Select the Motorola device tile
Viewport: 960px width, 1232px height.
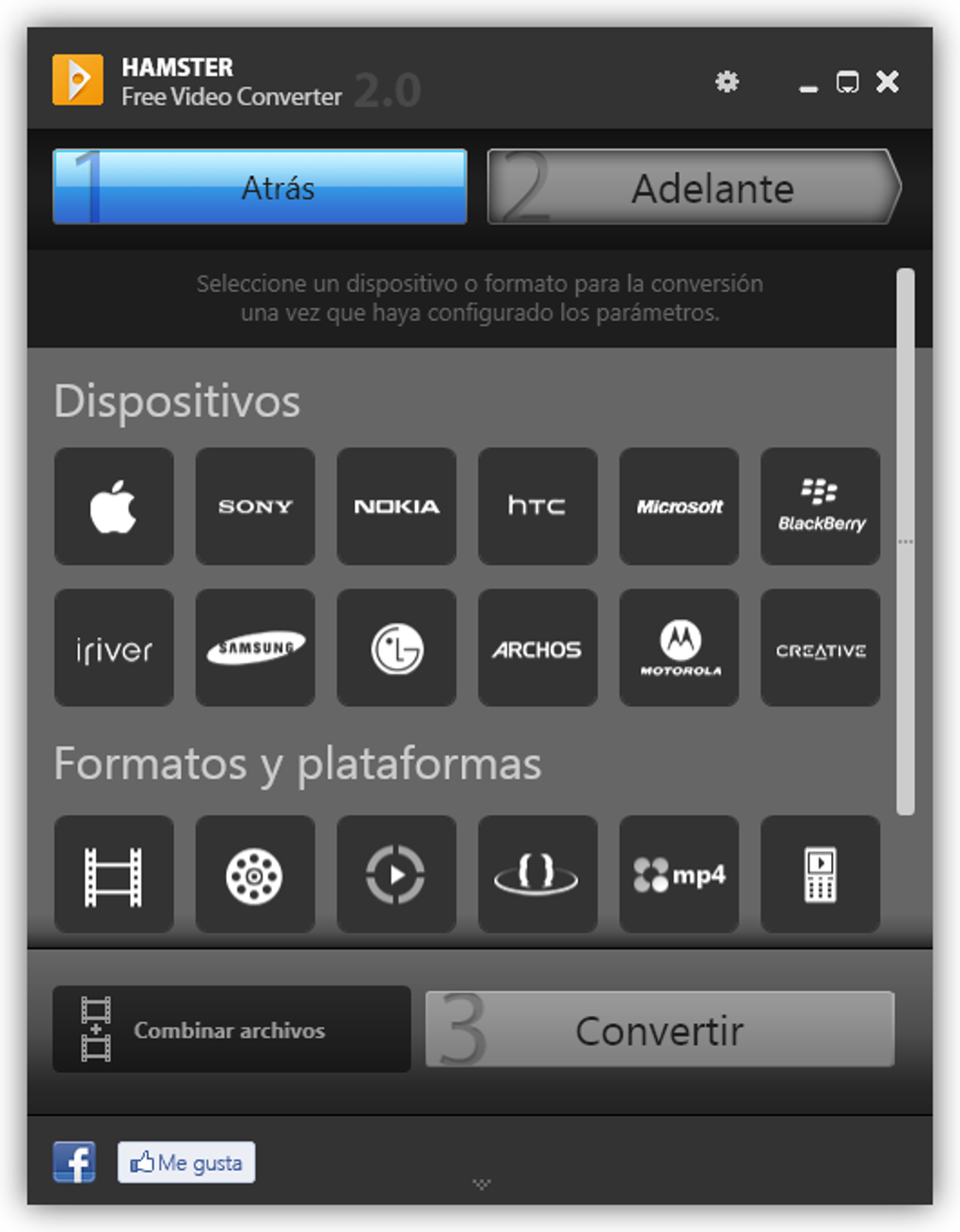coord(679,648)
